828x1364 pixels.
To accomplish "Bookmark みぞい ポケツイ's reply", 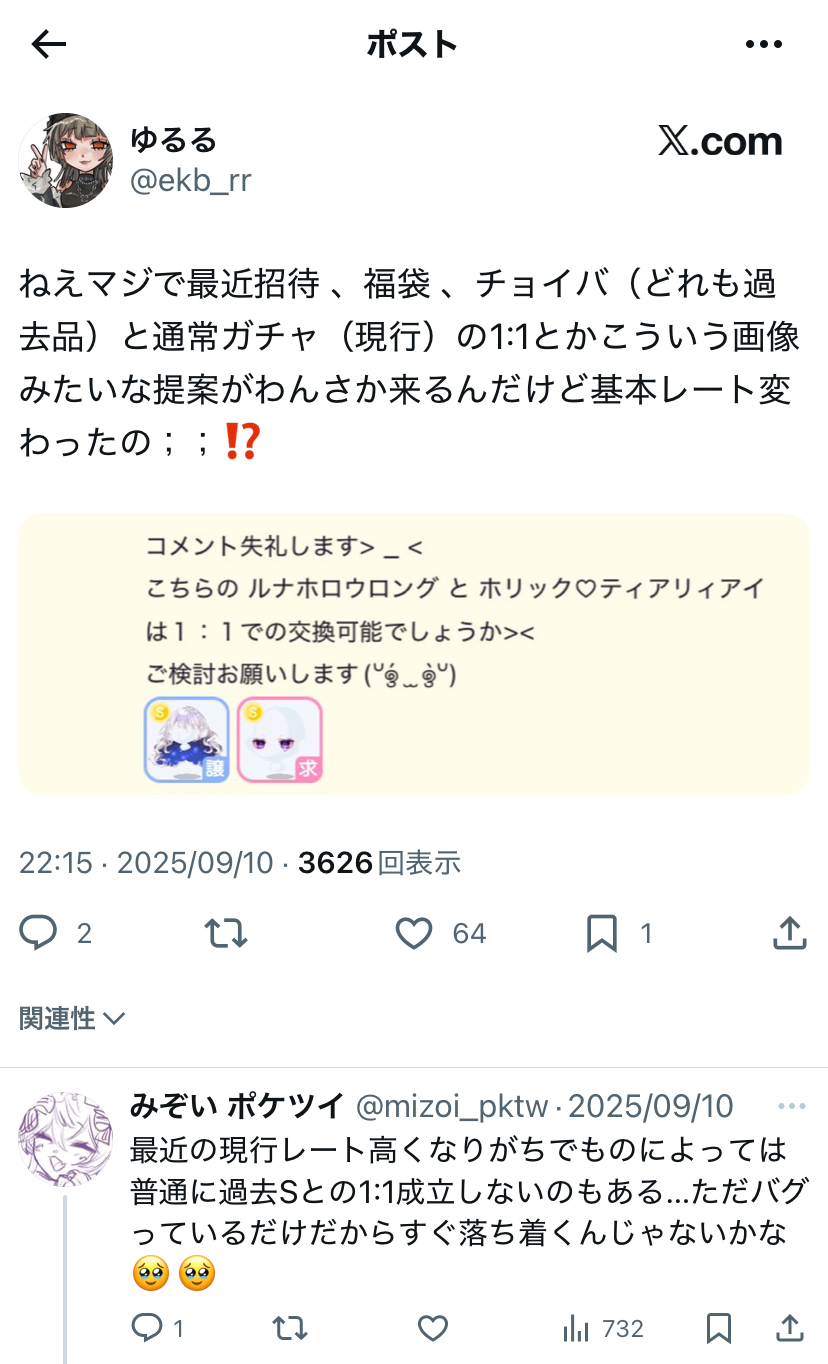I will point(717,1328).
